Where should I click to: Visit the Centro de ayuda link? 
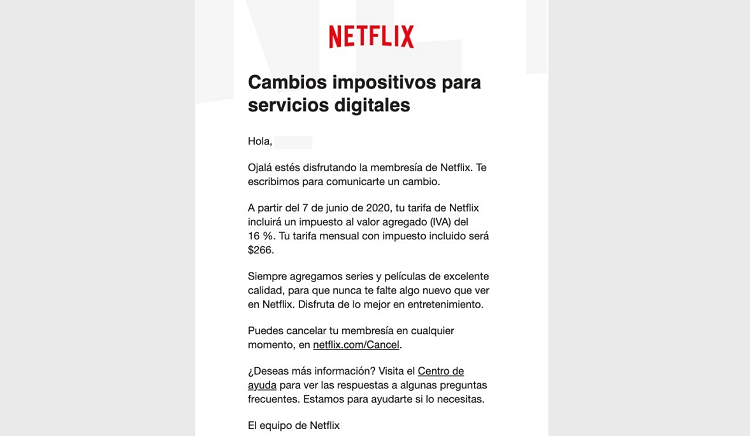pos(440,371)
